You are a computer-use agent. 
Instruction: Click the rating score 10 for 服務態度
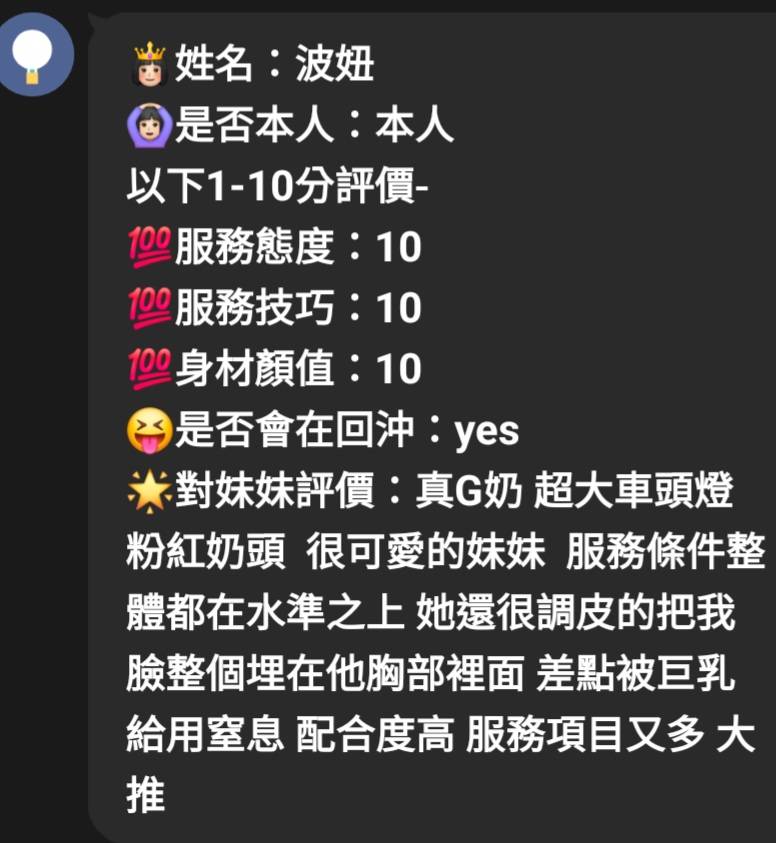click(x=398, y=245)
